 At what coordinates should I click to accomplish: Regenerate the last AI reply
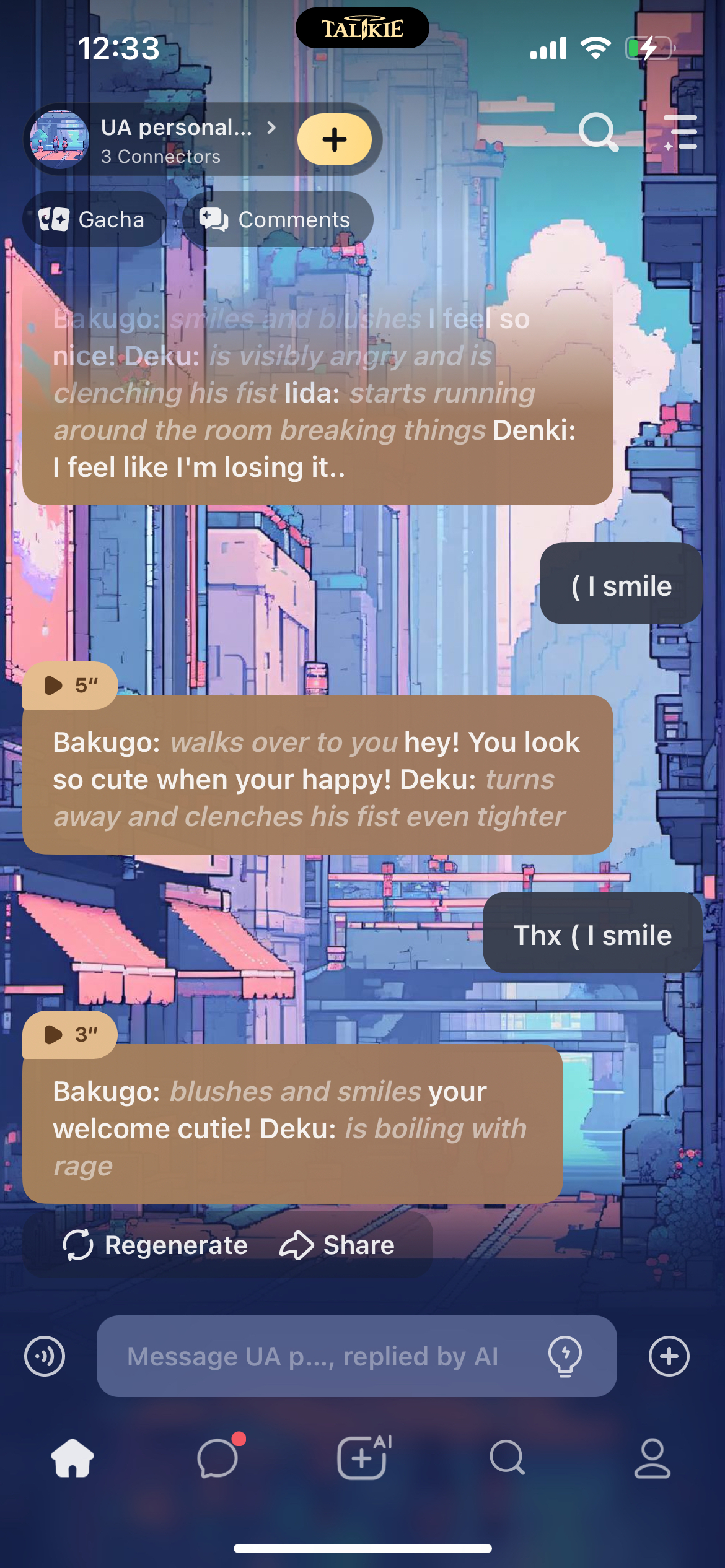point(156,1245)
